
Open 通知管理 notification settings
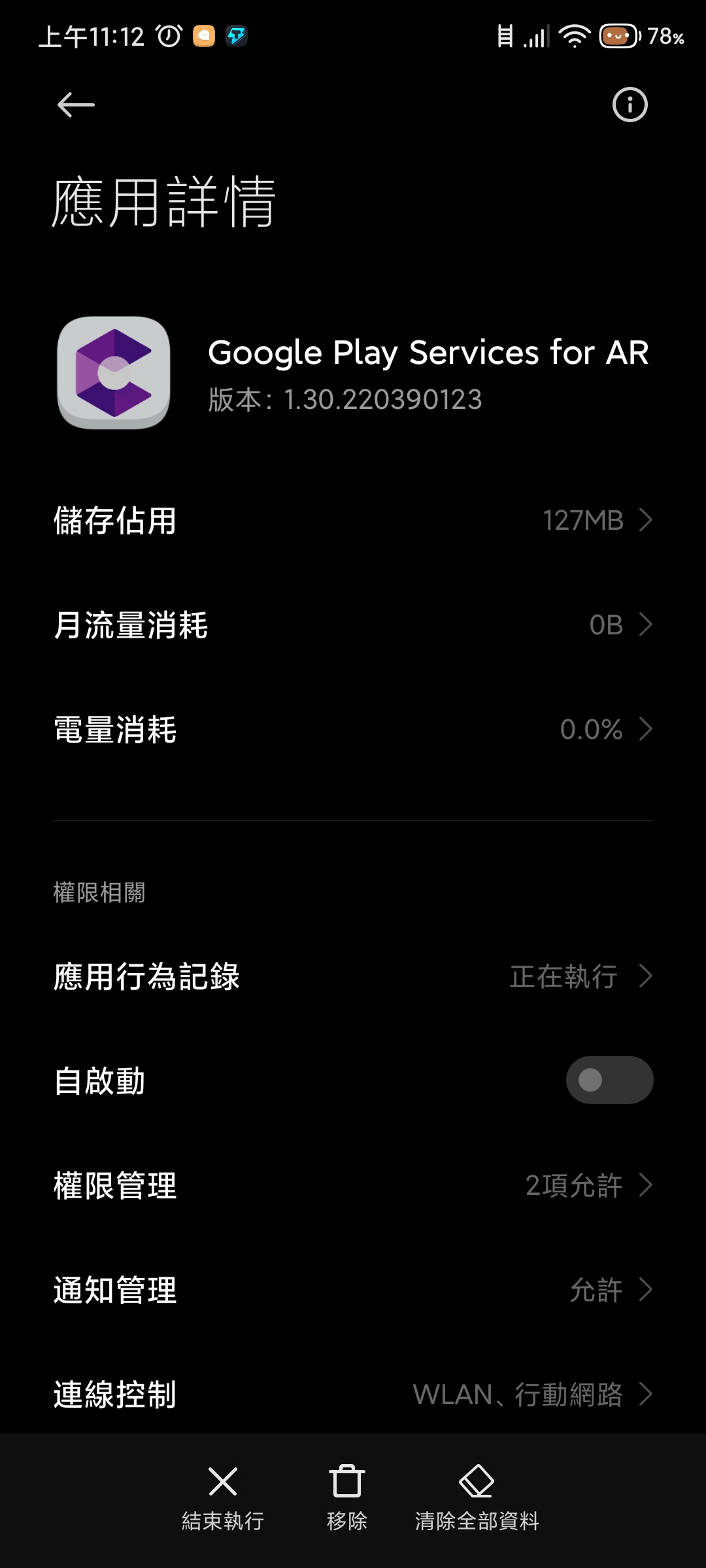(353, 1290)
